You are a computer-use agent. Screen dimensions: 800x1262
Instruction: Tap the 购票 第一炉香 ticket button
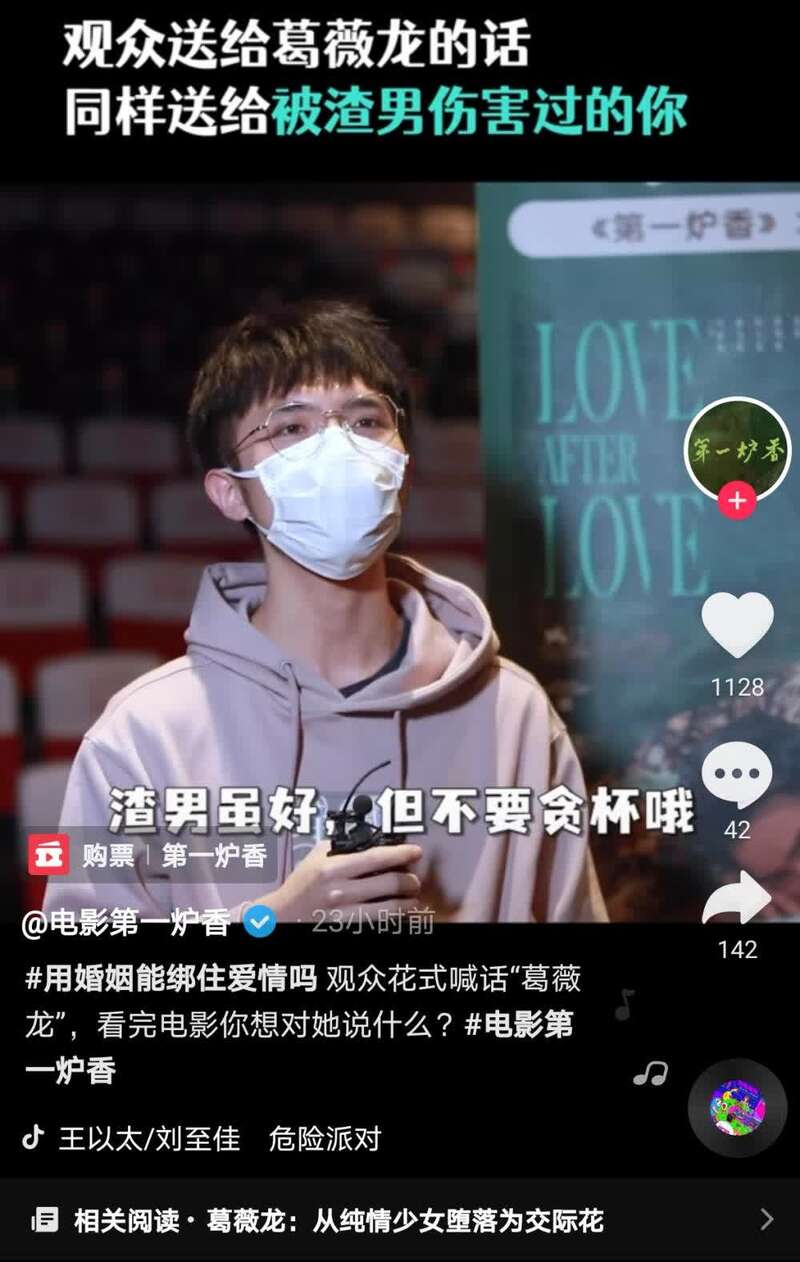[x=150, y=856]
